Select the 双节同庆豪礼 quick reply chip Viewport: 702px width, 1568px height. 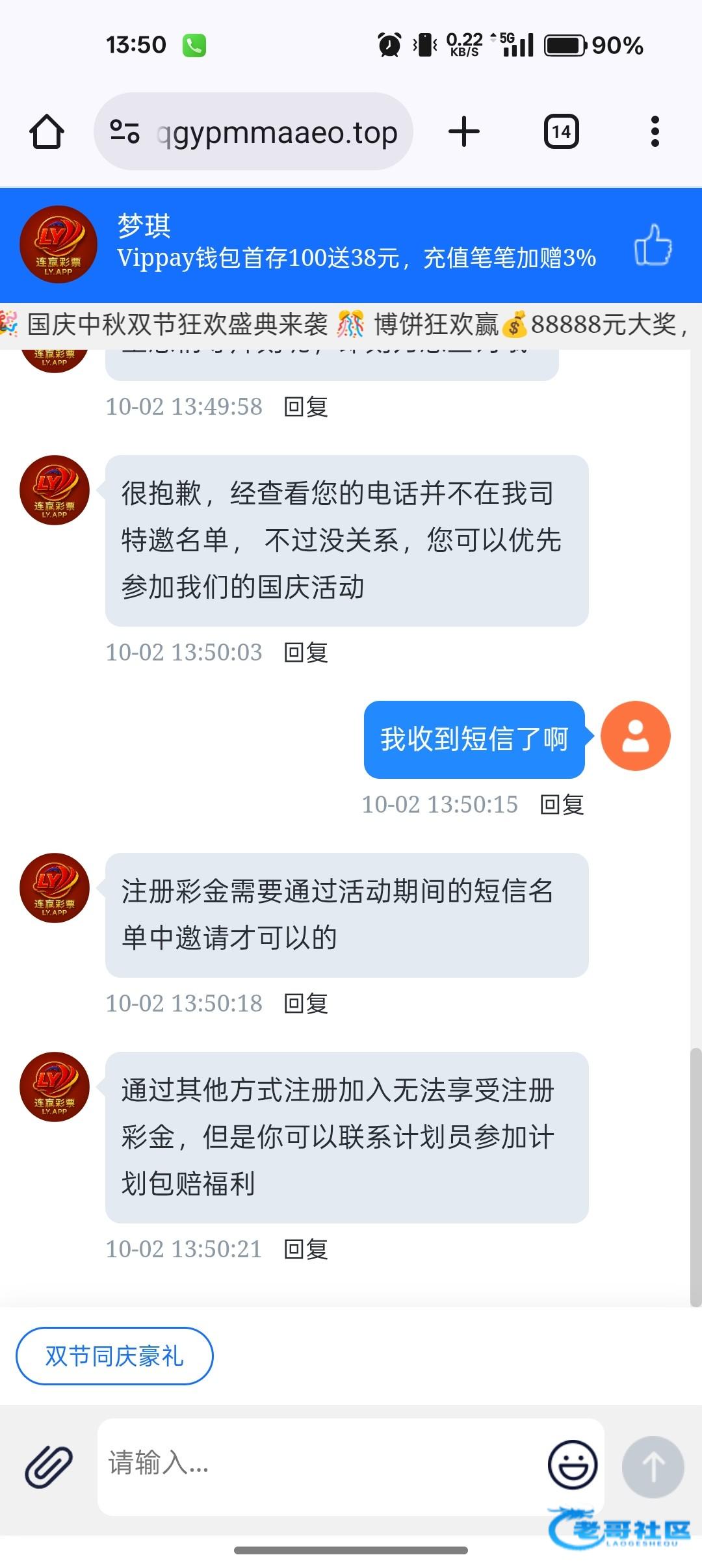[x=114, y=1356]
